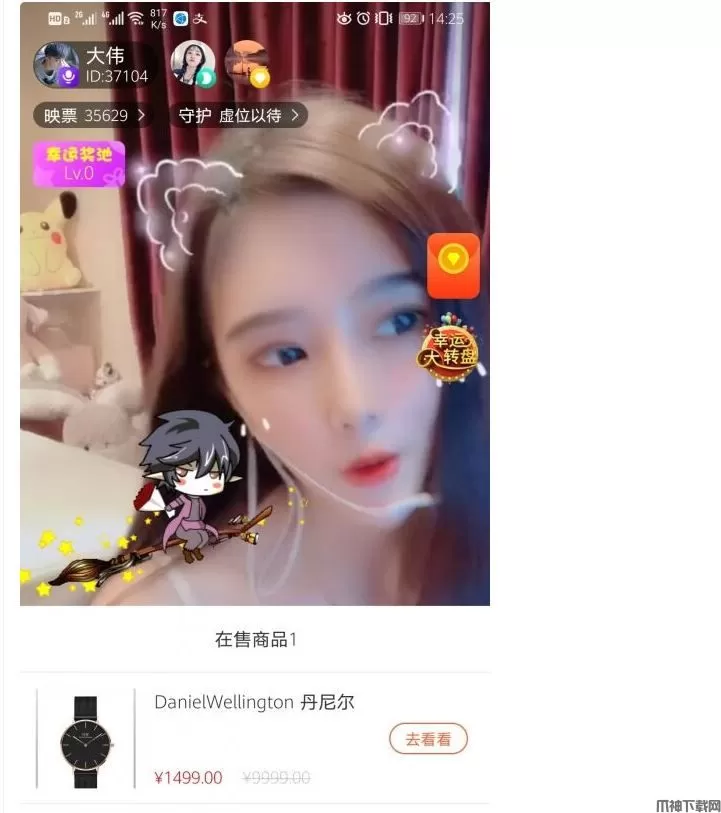Tap the red envelope icon
This screenshot has width=721, height=813.
click(x=453, y=265)
